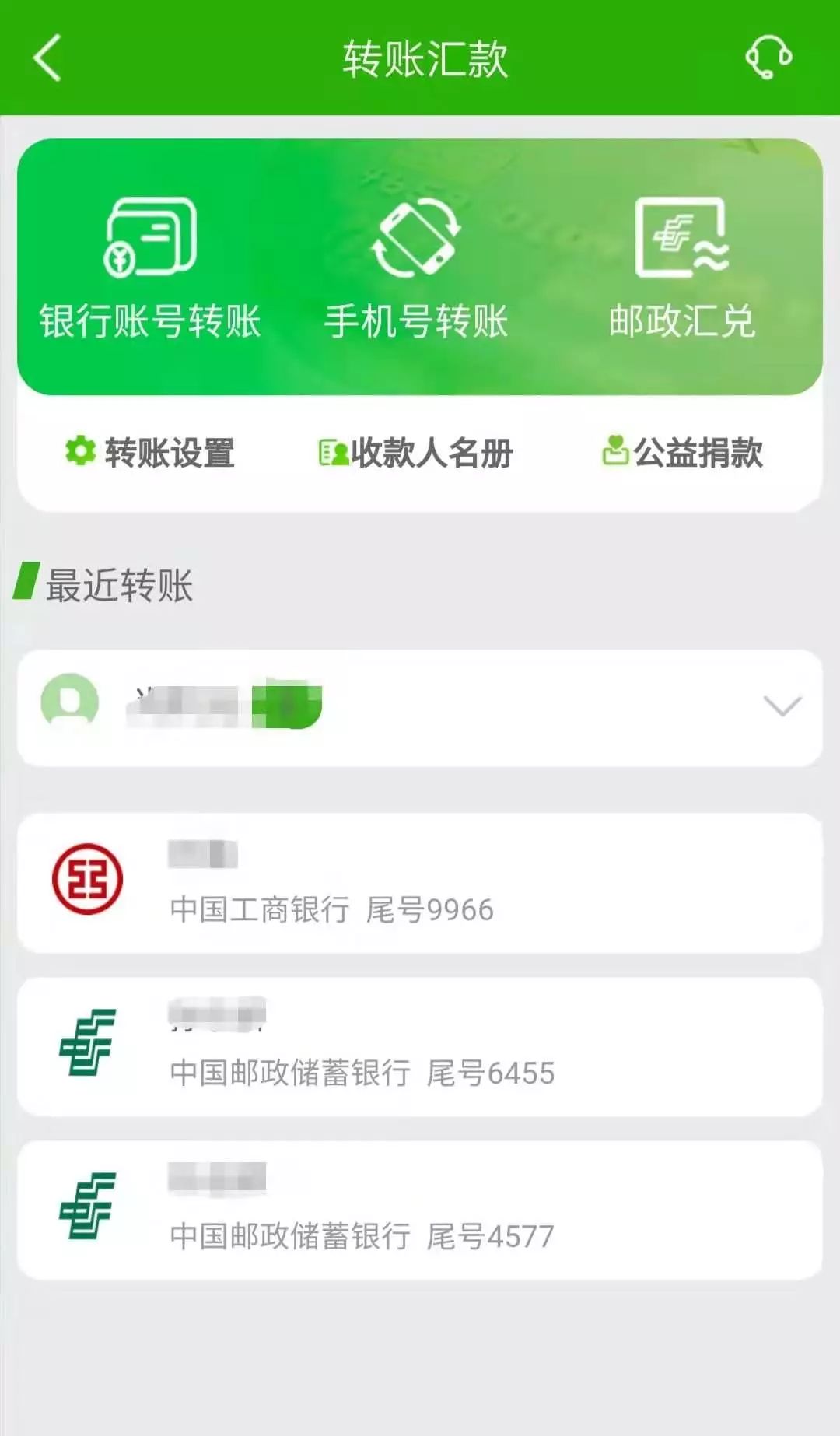View 收款人名册
Image resolution: width=840 pixels, height=1436 pixels.
pyautogui.click(x=416, y=453)
